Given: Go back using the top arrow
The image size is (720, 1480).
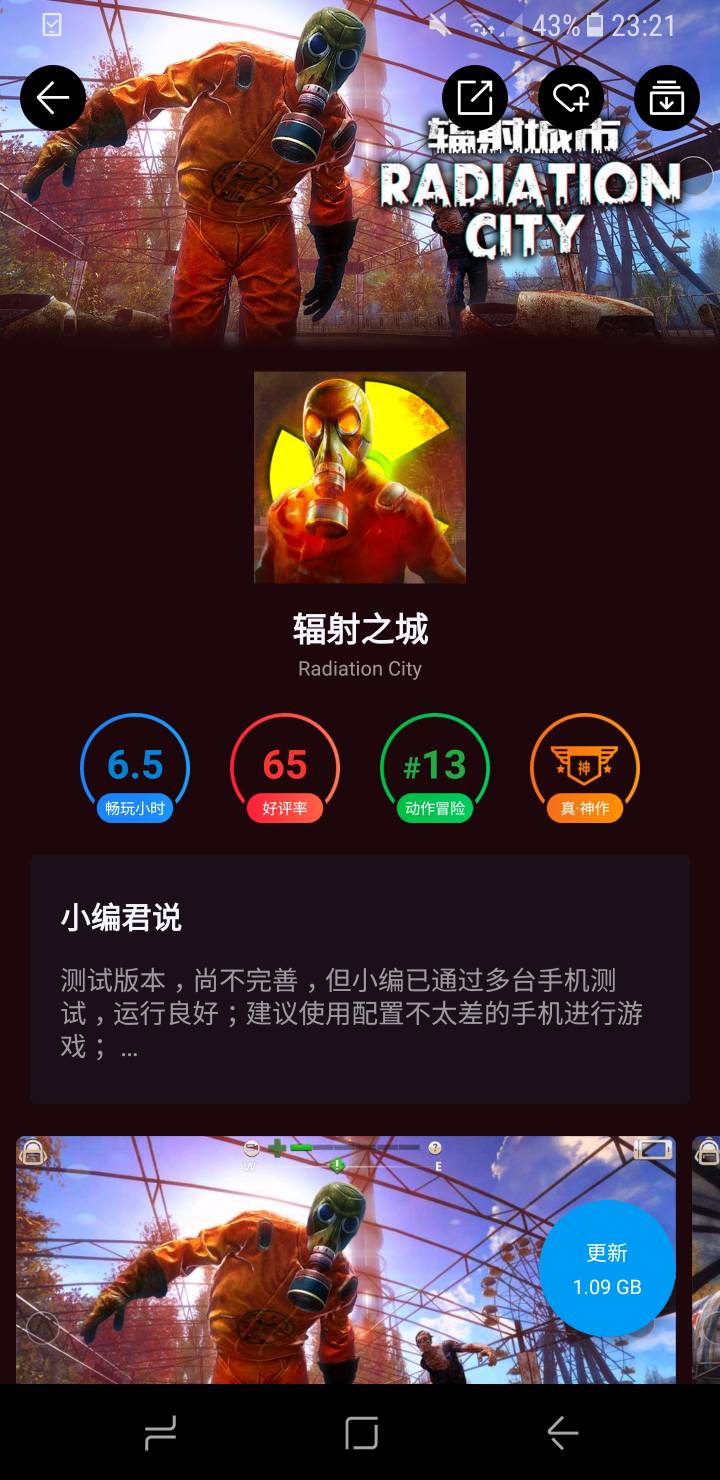Looking at the screenshot, I should coord(53,98).
